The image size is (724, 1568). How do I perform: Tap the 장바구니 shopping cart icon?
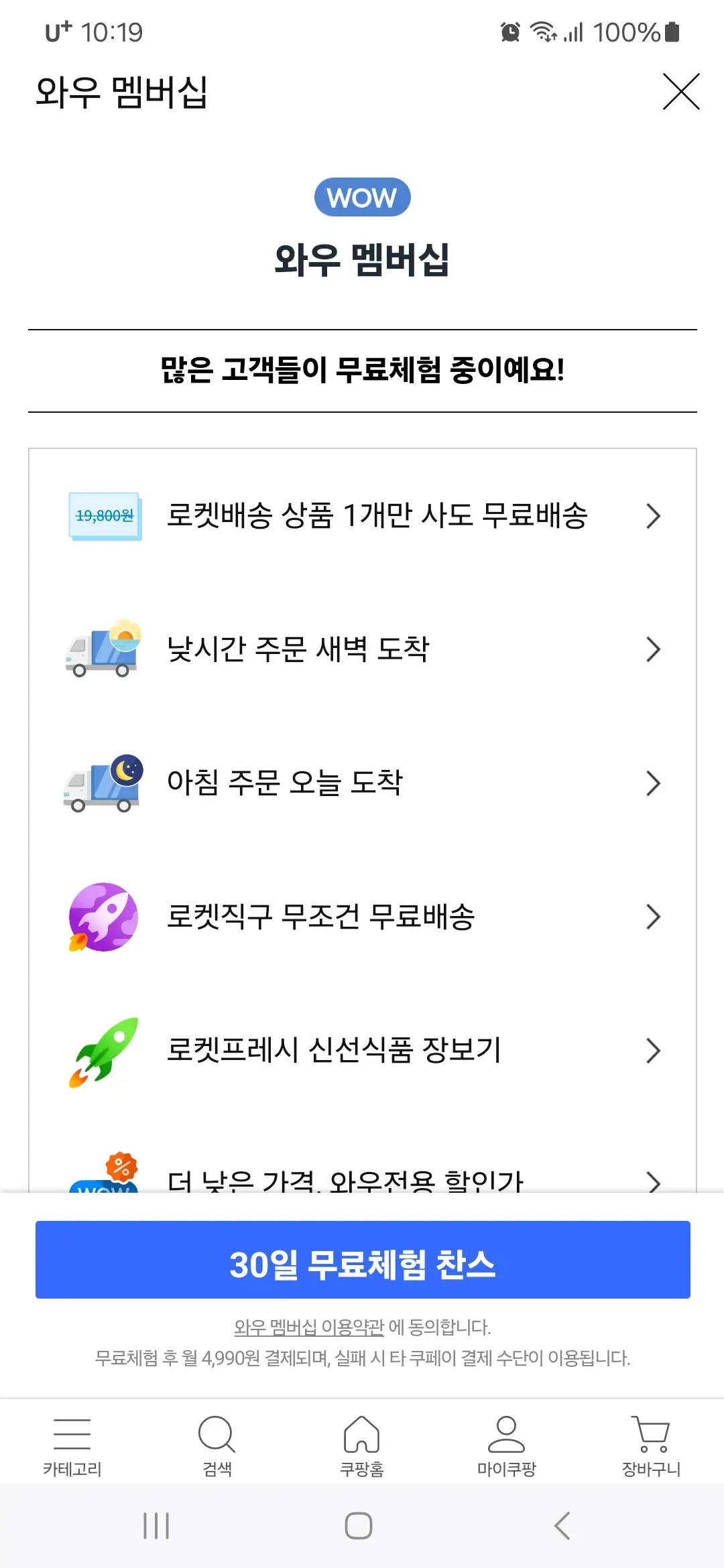[x=651, y=1434]
